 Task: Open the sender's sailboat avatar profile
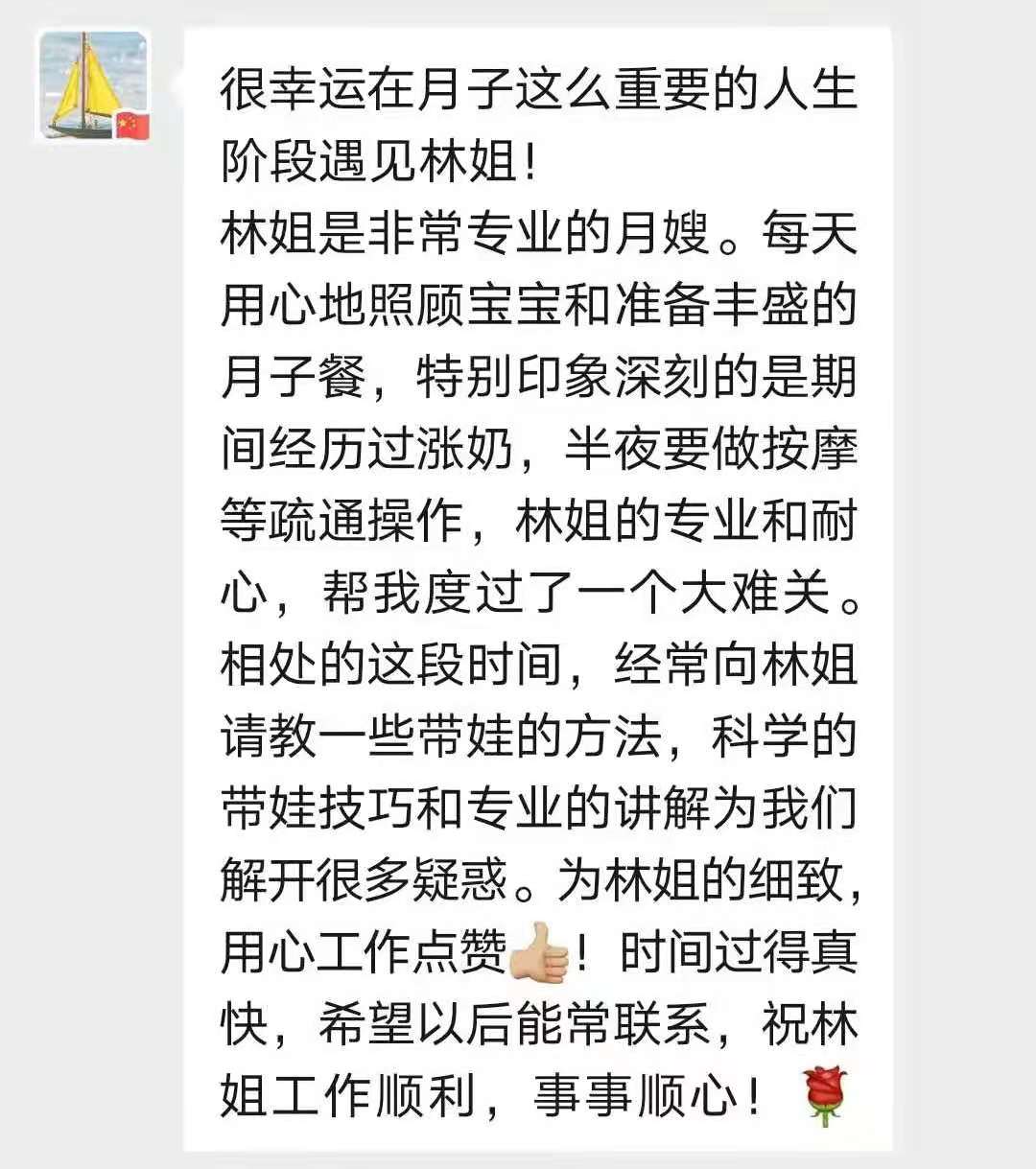pyautogui.click(x=93, y=86)
